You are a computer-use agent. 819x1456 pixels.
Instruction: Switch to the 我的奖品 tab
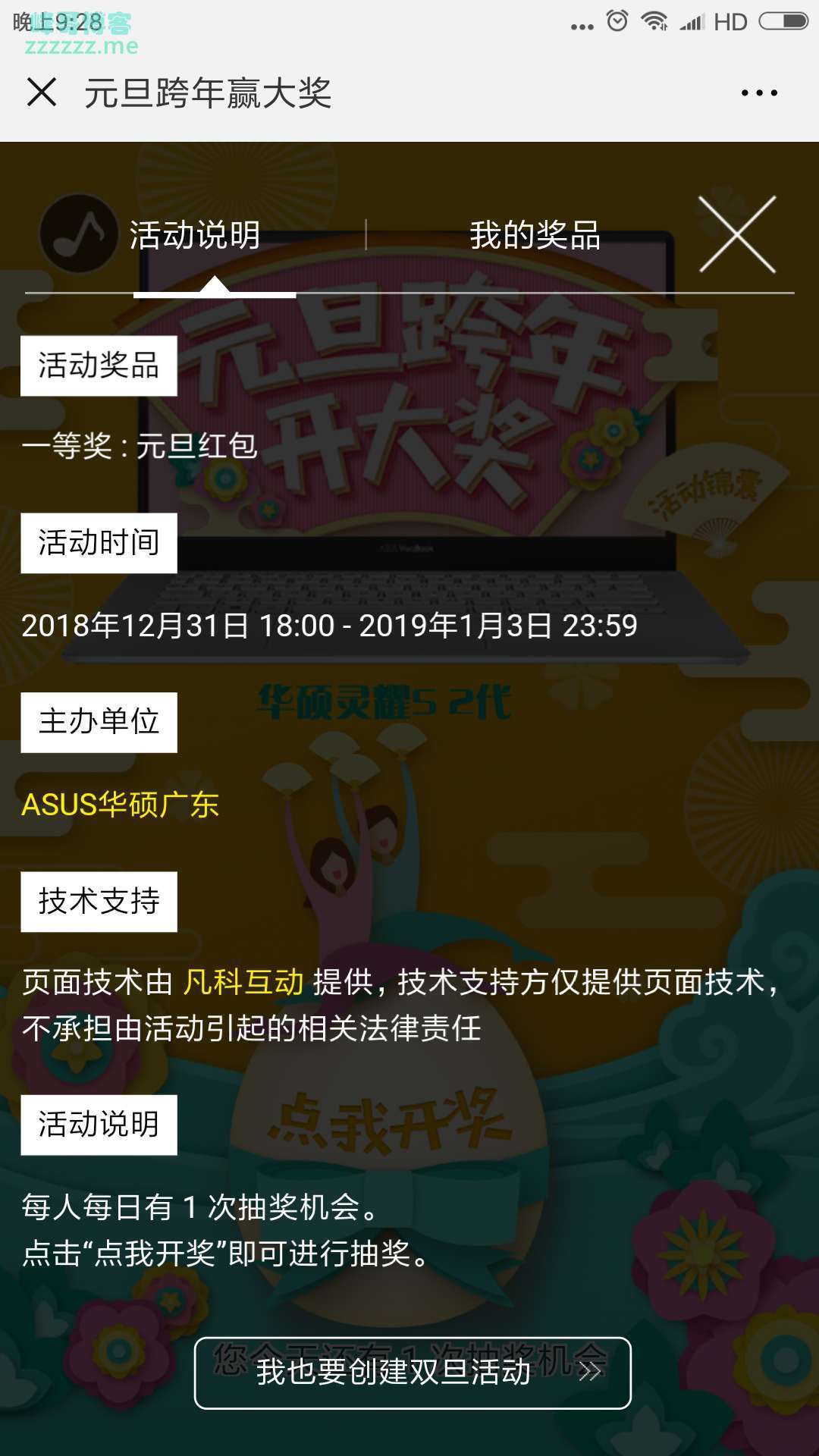click(535, 236)
